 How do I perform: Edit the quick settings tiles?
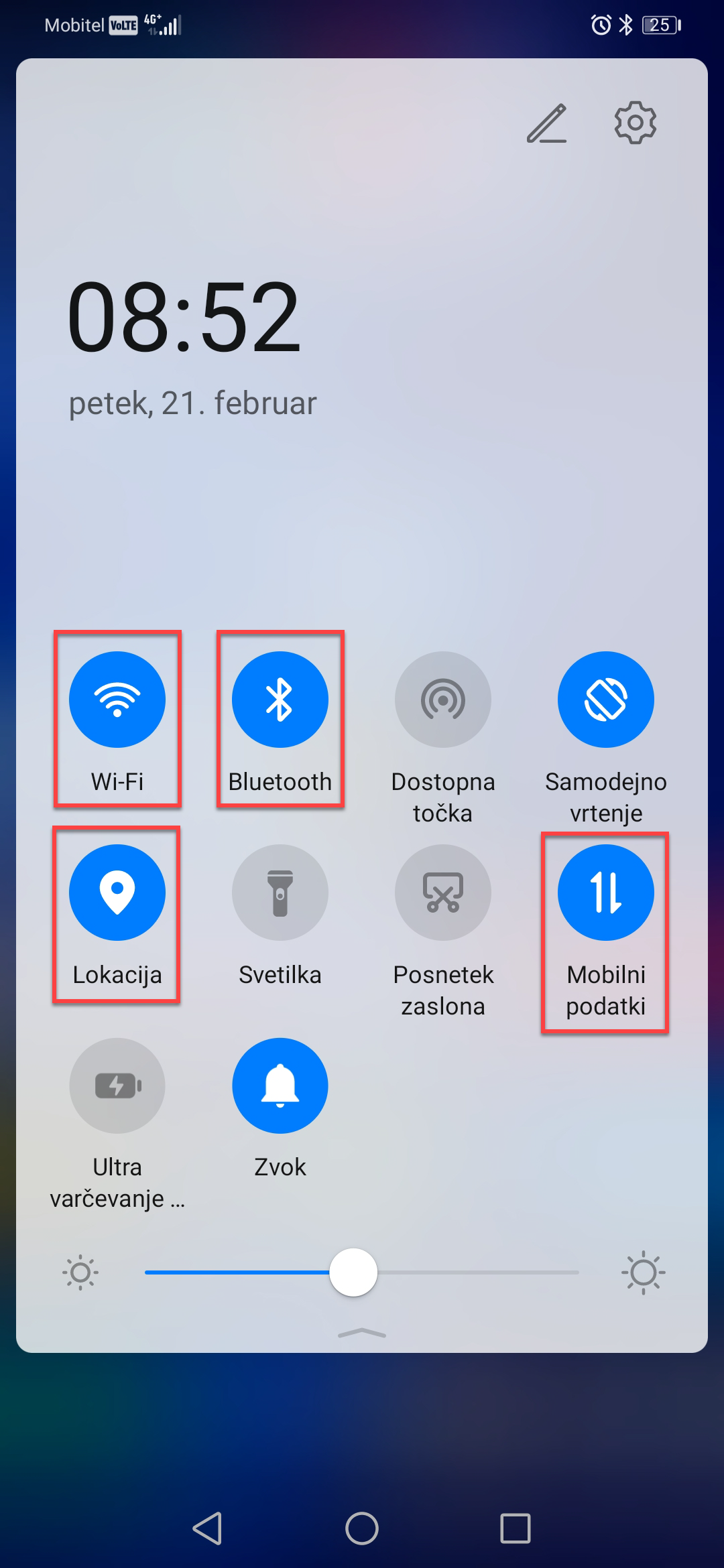coord(546,123)
